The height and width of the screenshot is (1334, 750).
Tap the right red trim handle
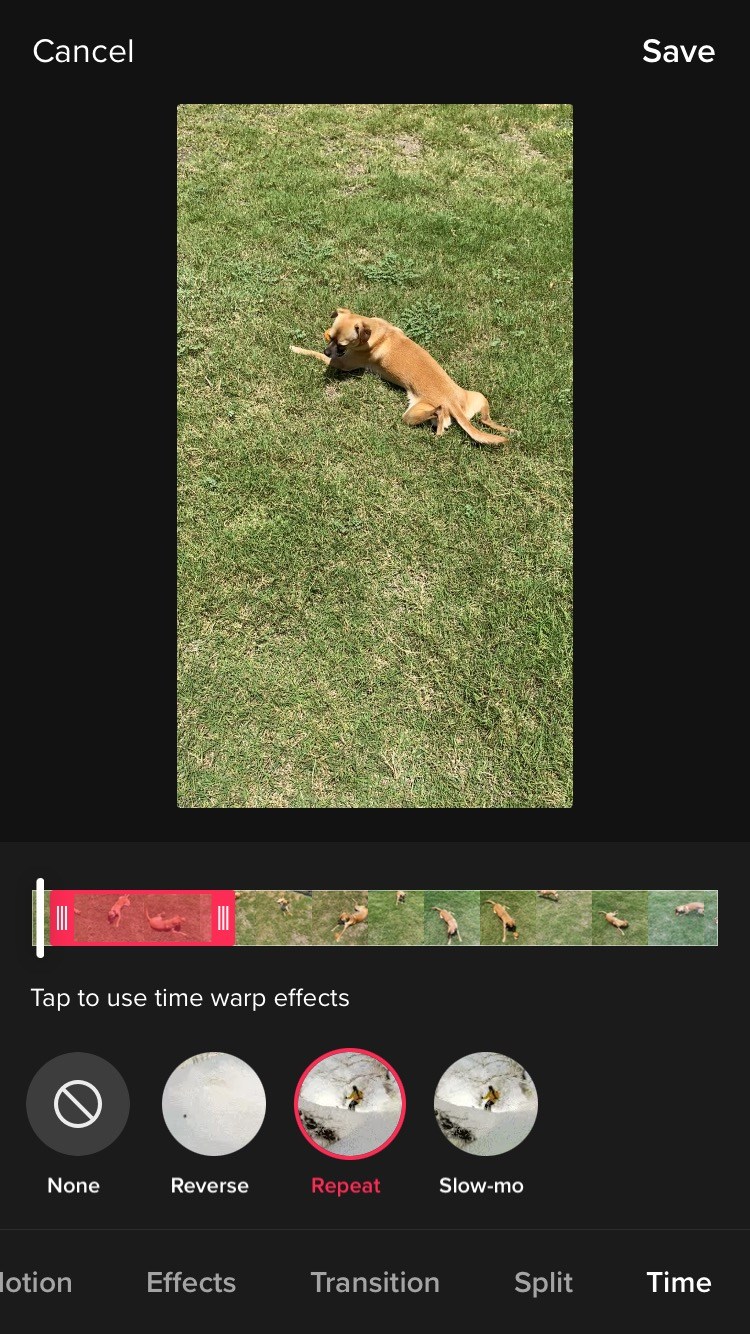pyautogui.click(x=222, y=917)
